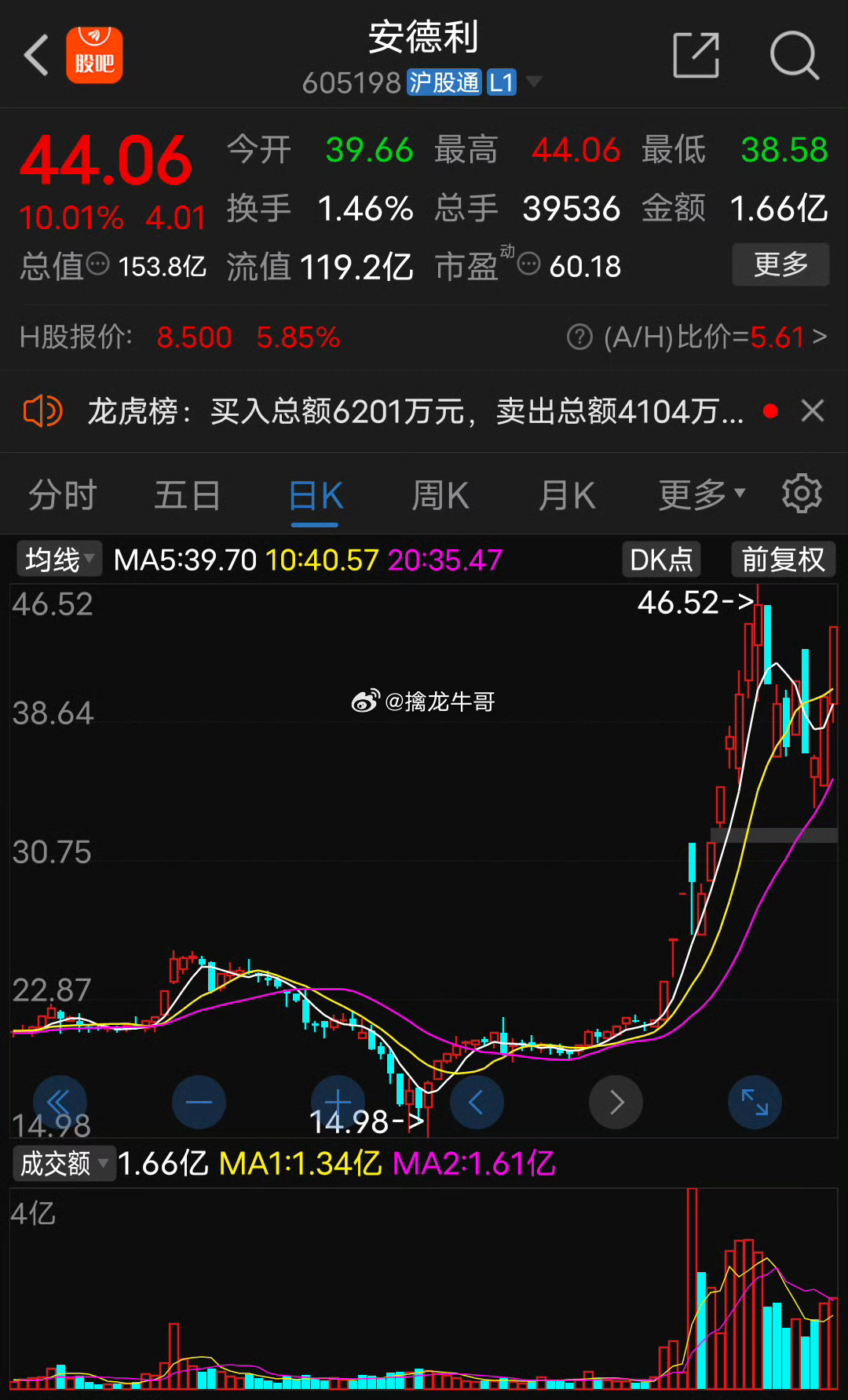Share this stock page
848x1400 pixels.
[696, 55]
